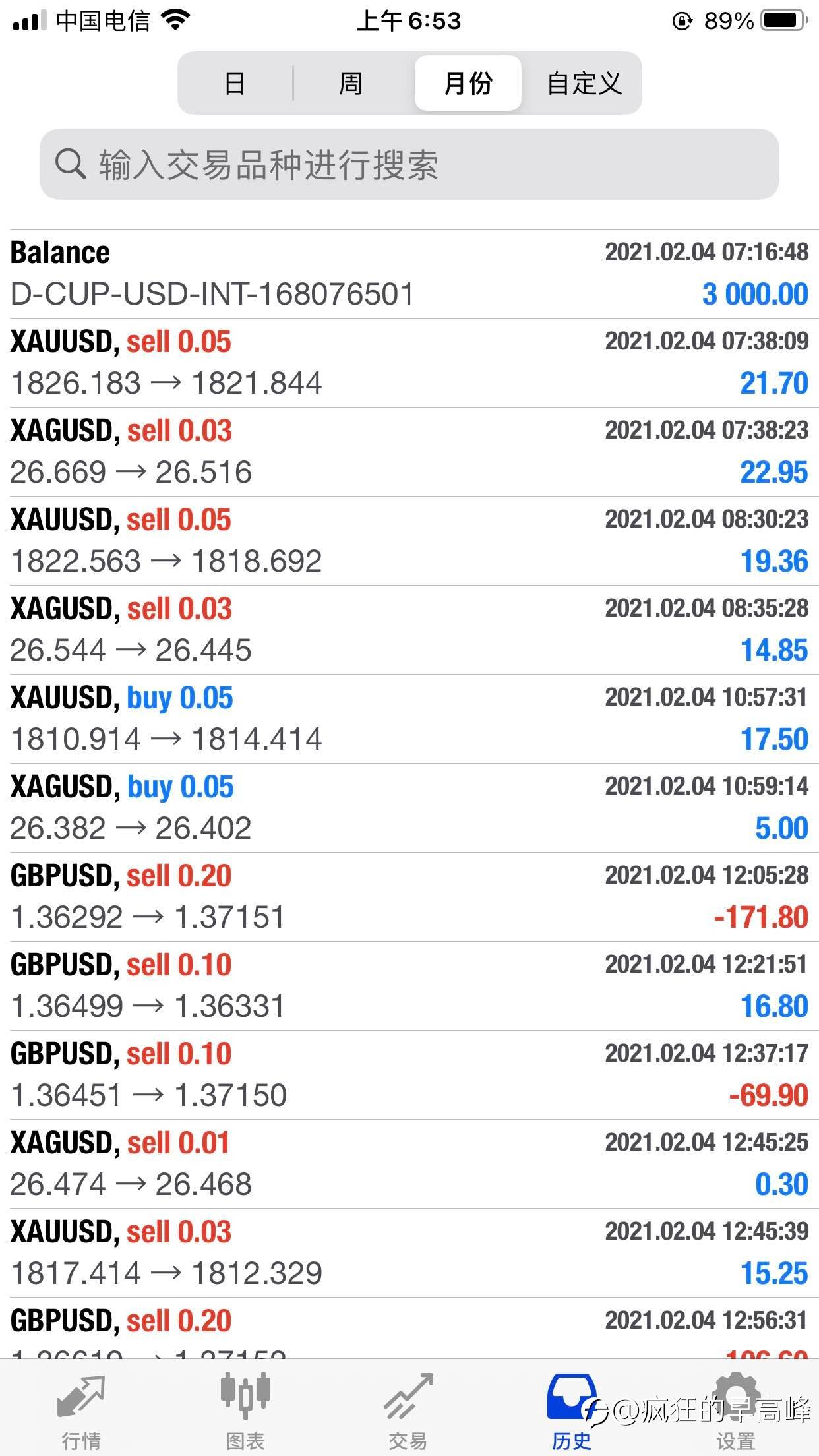This screenshot has height=1456, width=819.
Task: Open XAGUSD buy 0.05 trade with 5.00 profit
Action: (409, 808)
